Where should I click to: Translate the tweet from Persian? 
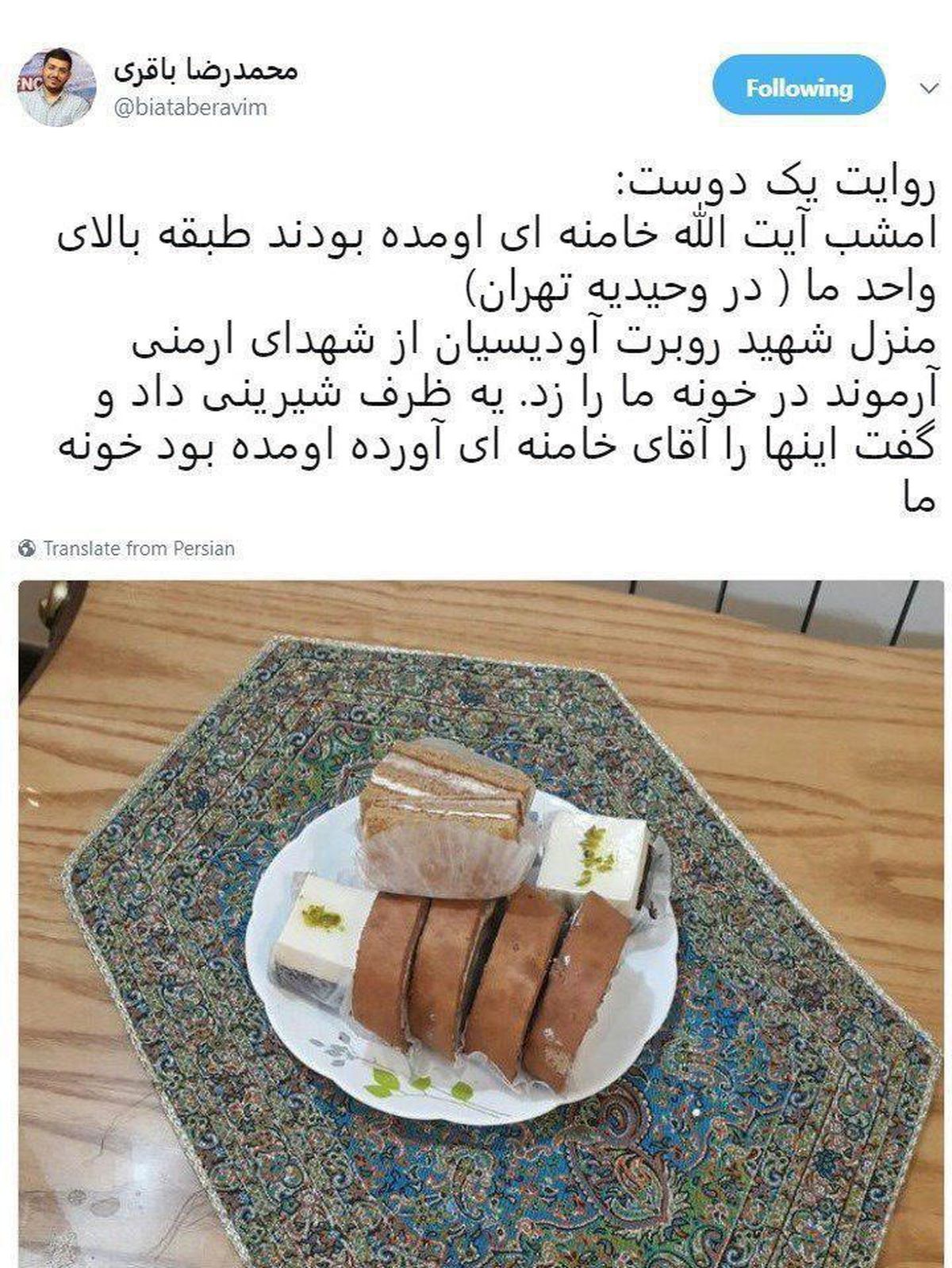point(143,547)
